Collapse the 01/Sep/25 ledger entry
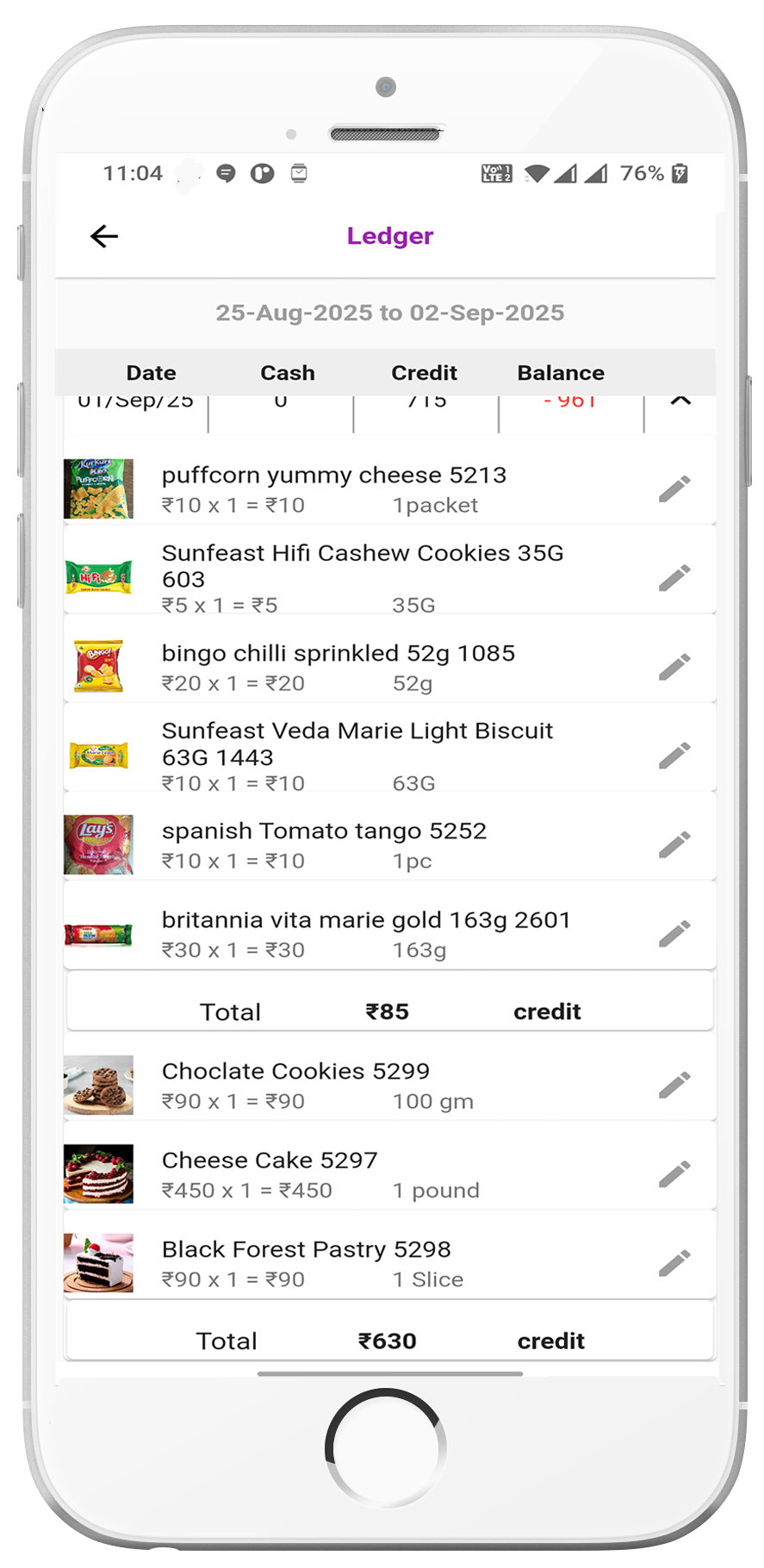 click(680, 401)
